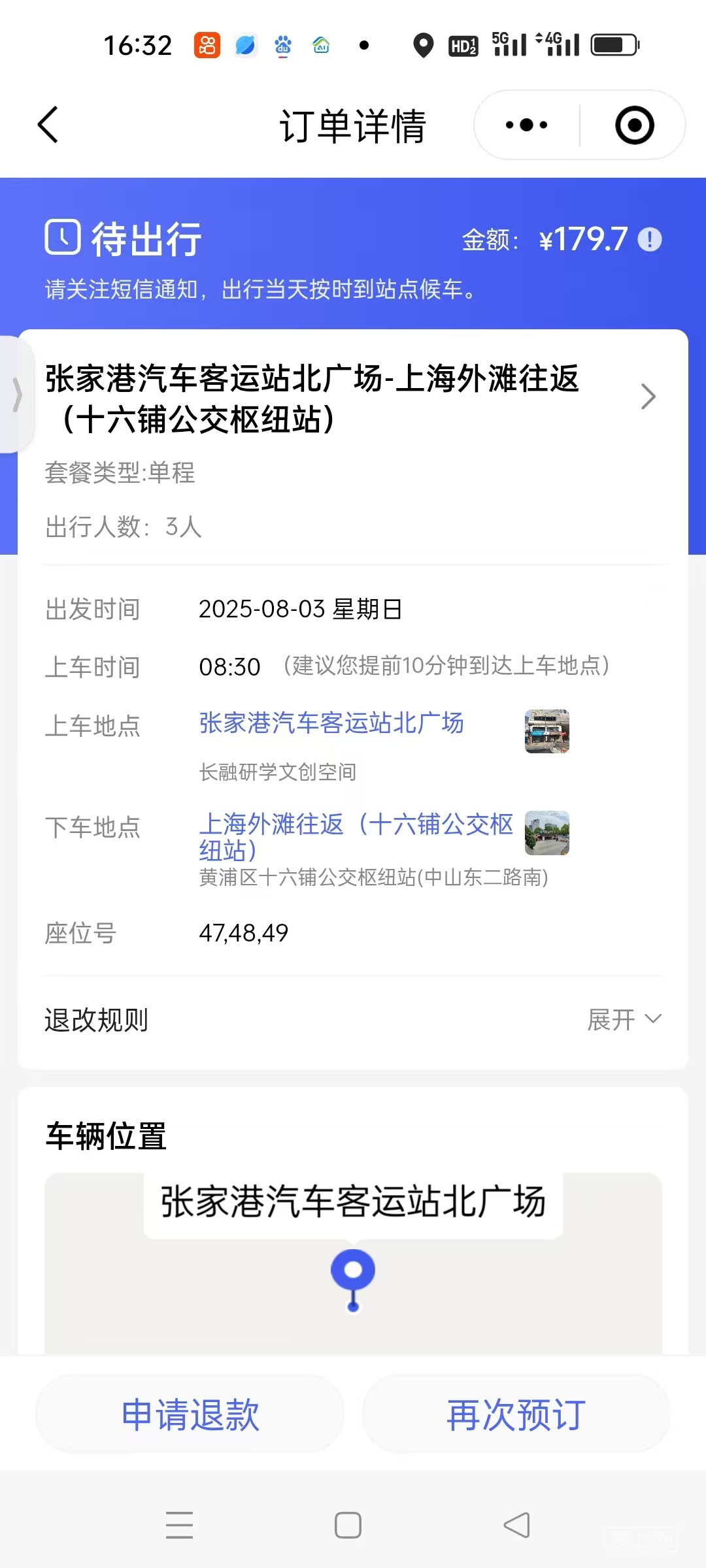
Task: Close the mini-program with the circle button
Action: [x=634, y=125]
